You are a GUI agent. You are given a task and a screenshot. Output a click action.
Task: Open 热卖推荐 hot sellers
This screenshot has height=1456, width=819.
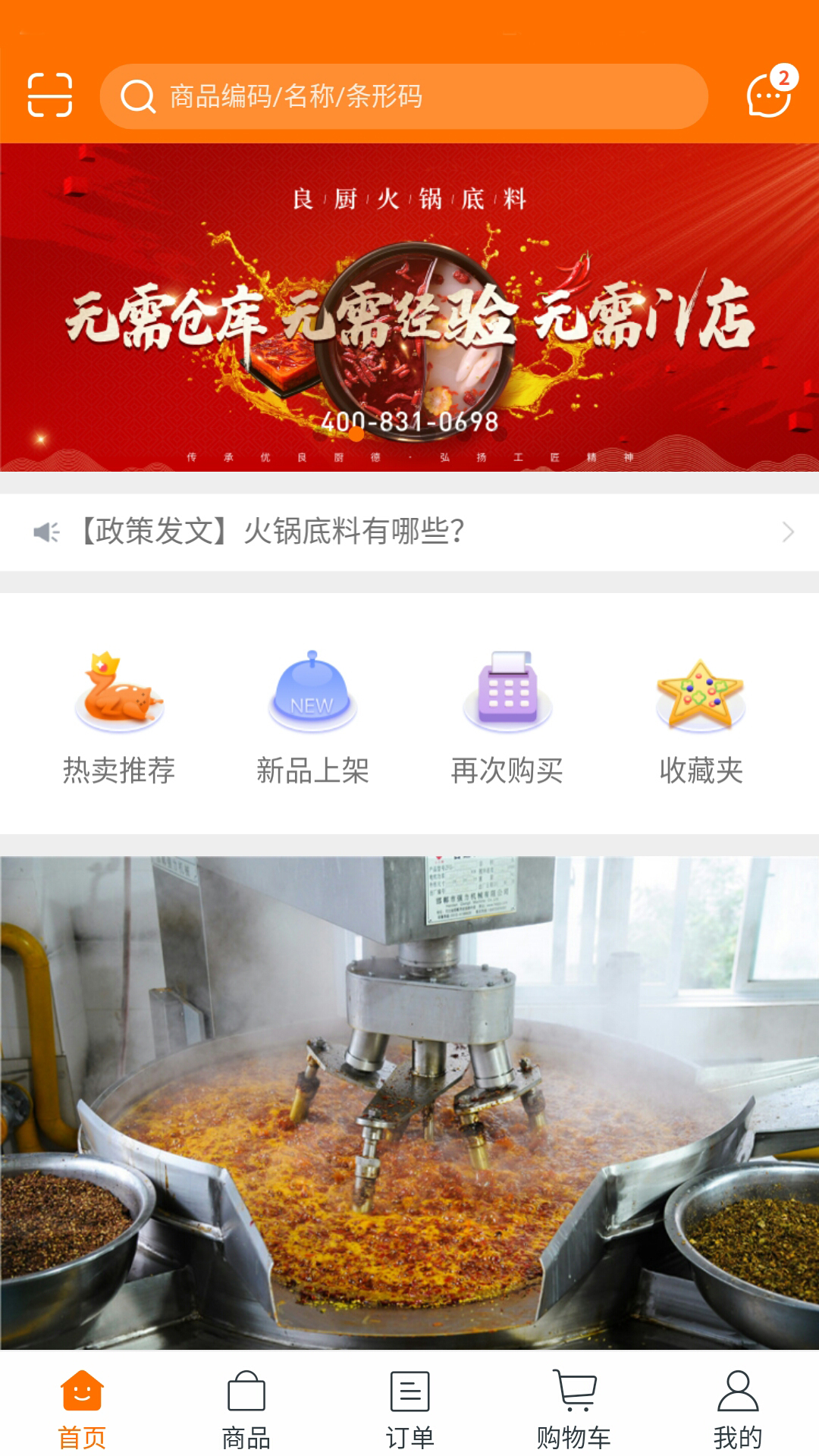[119, 717]
